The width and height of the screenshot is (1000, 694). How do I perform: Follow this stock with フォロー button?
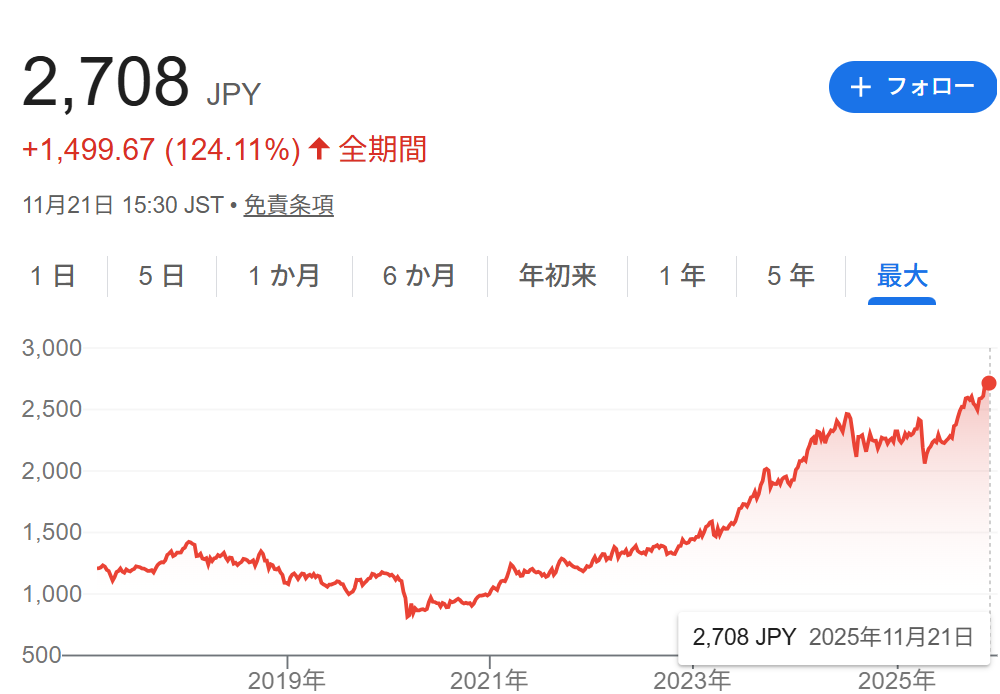click(912, 87)
